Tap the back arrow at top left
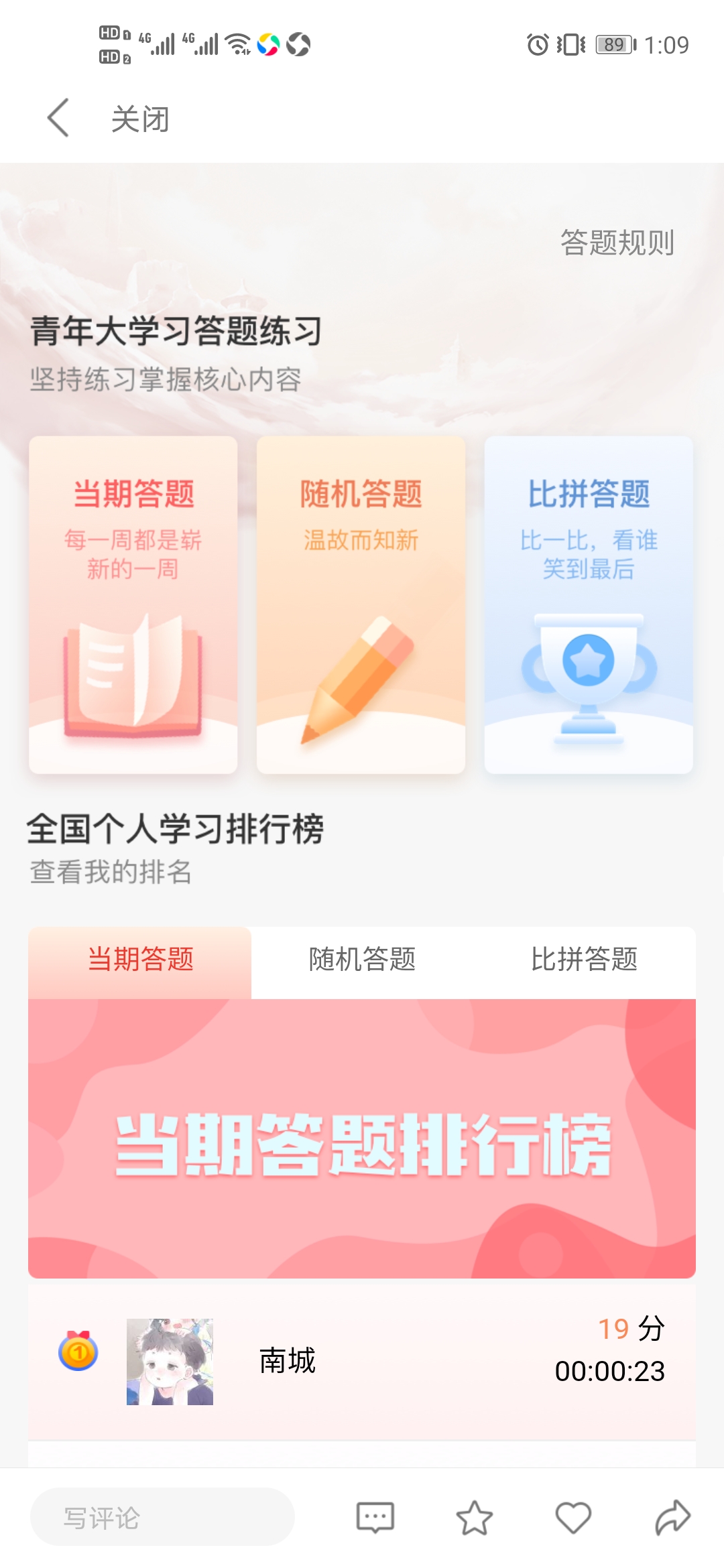 (57, 117)
